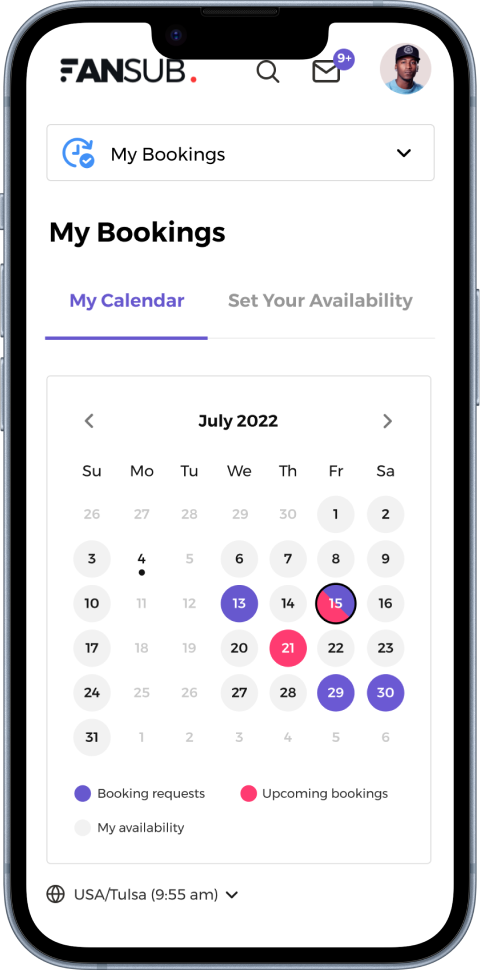Viewport: 480px width, 970px height.
Task: Choose July 30 on the calendar
Action: pyautogui.click(x=385, y=693)
